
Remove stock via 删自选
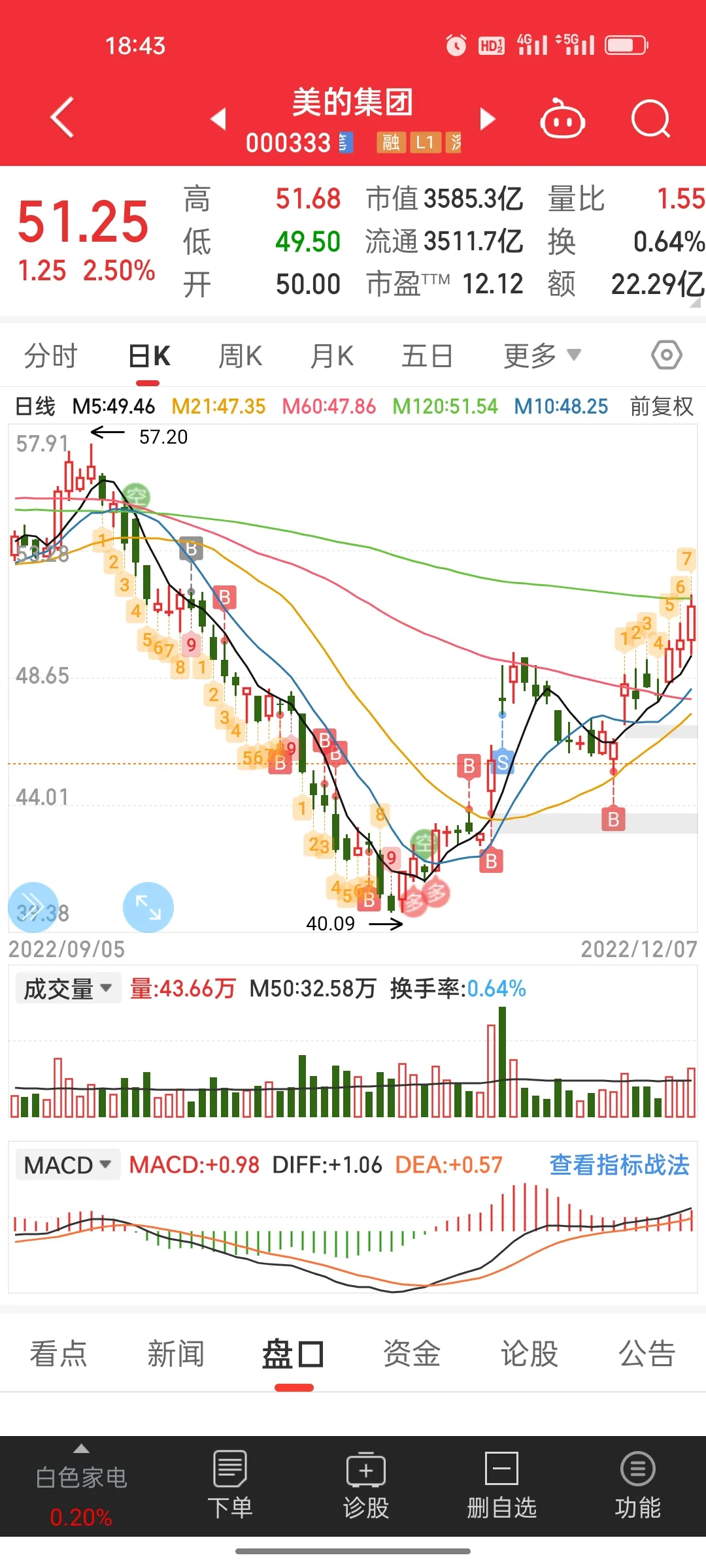(x=501, y=1485)
